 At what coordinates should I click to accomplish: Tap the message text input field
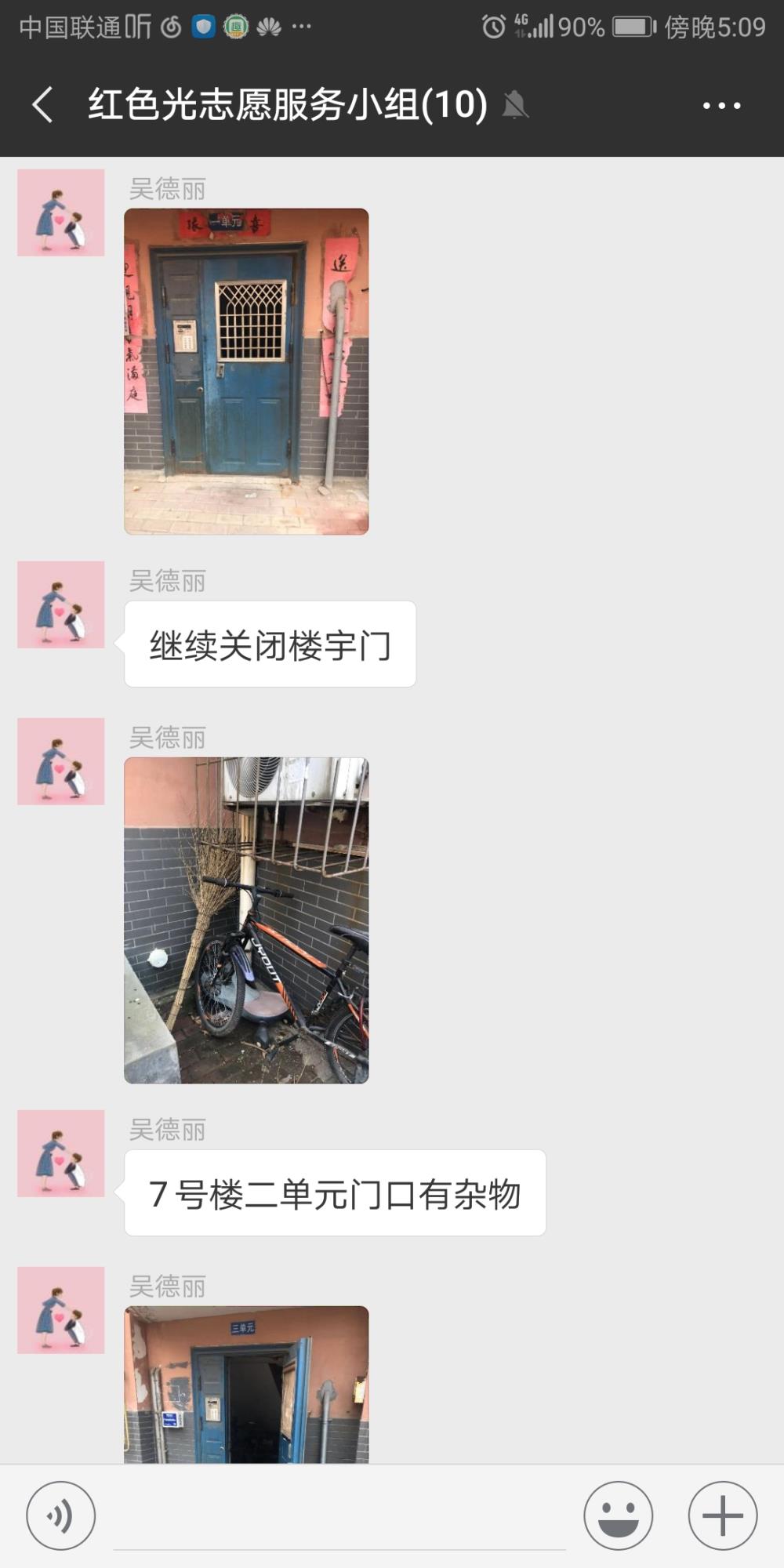click(x=339, y=1517)
